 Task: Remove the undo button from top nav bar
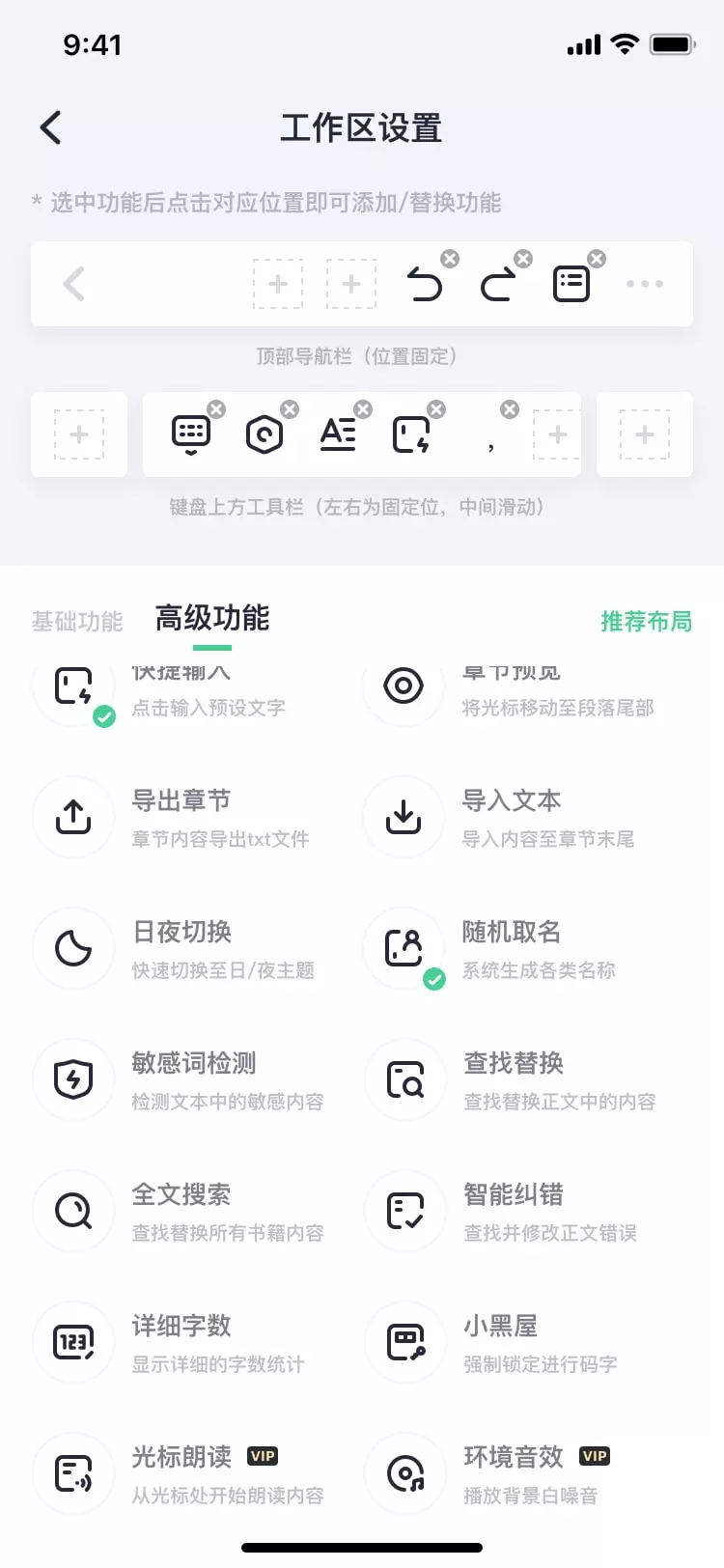(x=450, y=259)
